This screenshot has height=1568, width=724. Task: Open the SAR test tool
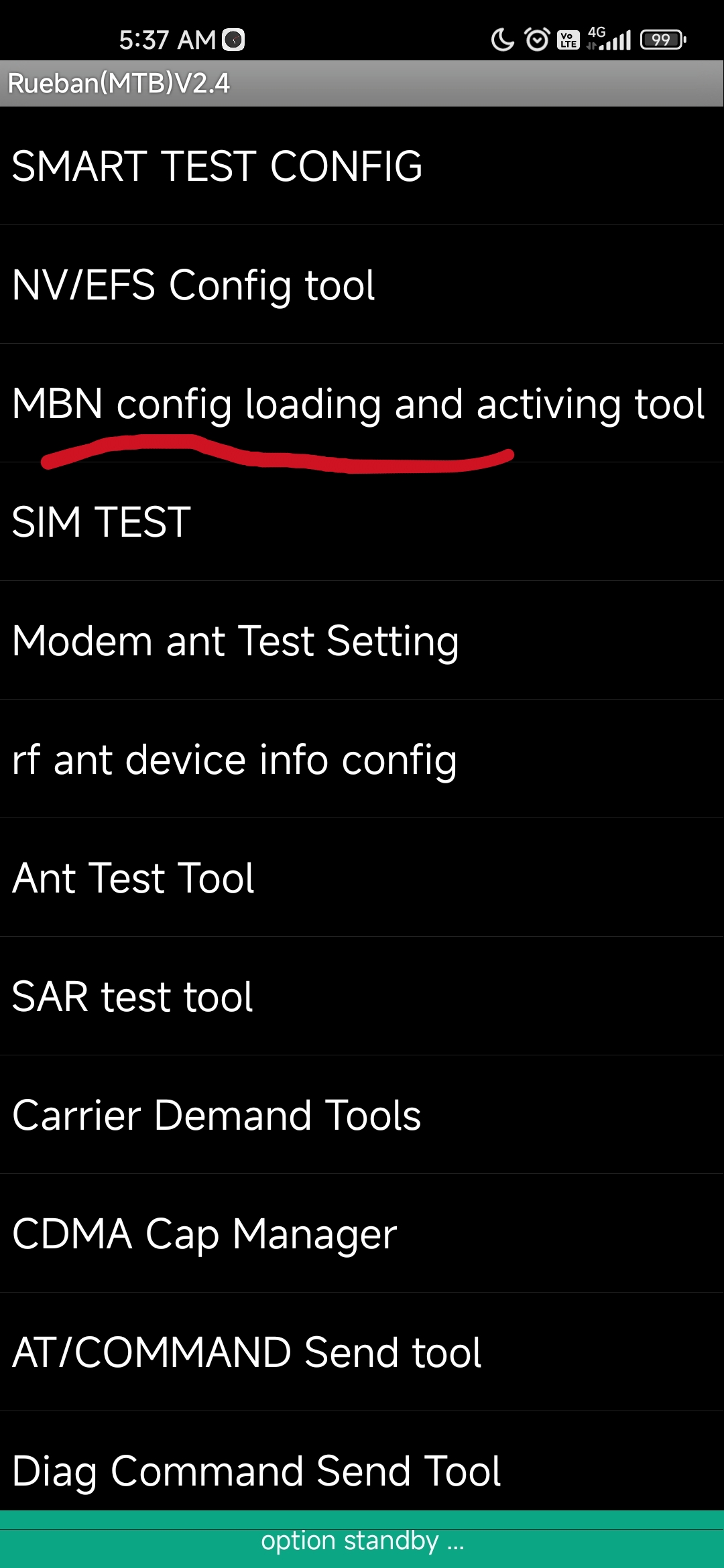pos(362,996)
